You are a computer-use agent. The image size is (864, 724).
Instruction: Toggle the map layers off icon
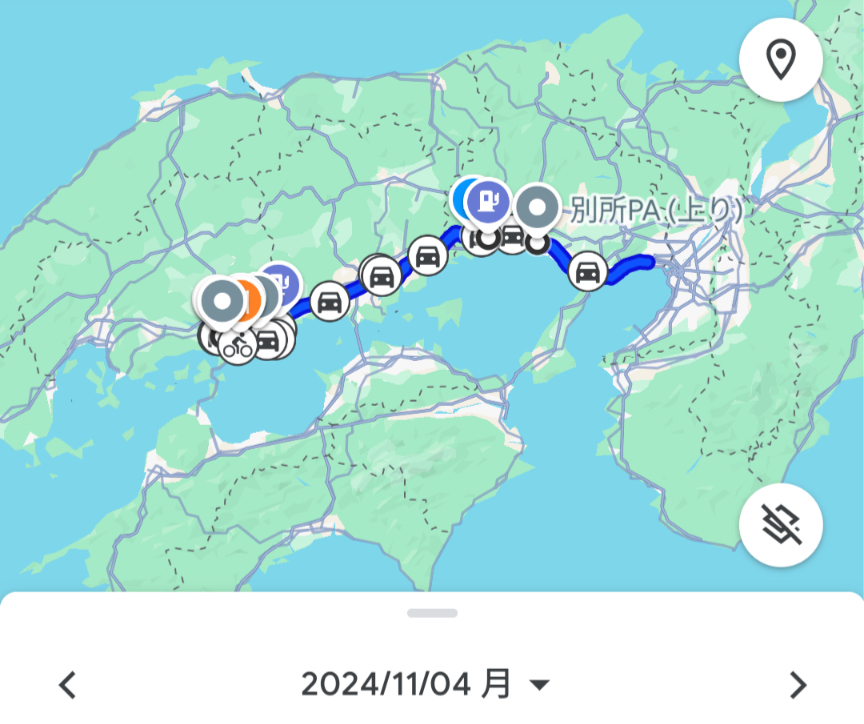pos(781,525)
